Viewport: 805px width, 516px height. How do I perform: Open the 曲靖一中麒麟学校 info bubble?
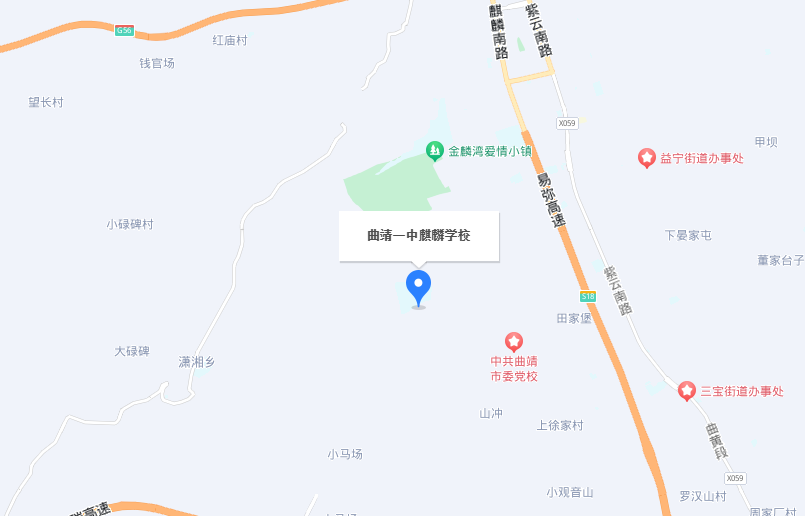[418, 236]
